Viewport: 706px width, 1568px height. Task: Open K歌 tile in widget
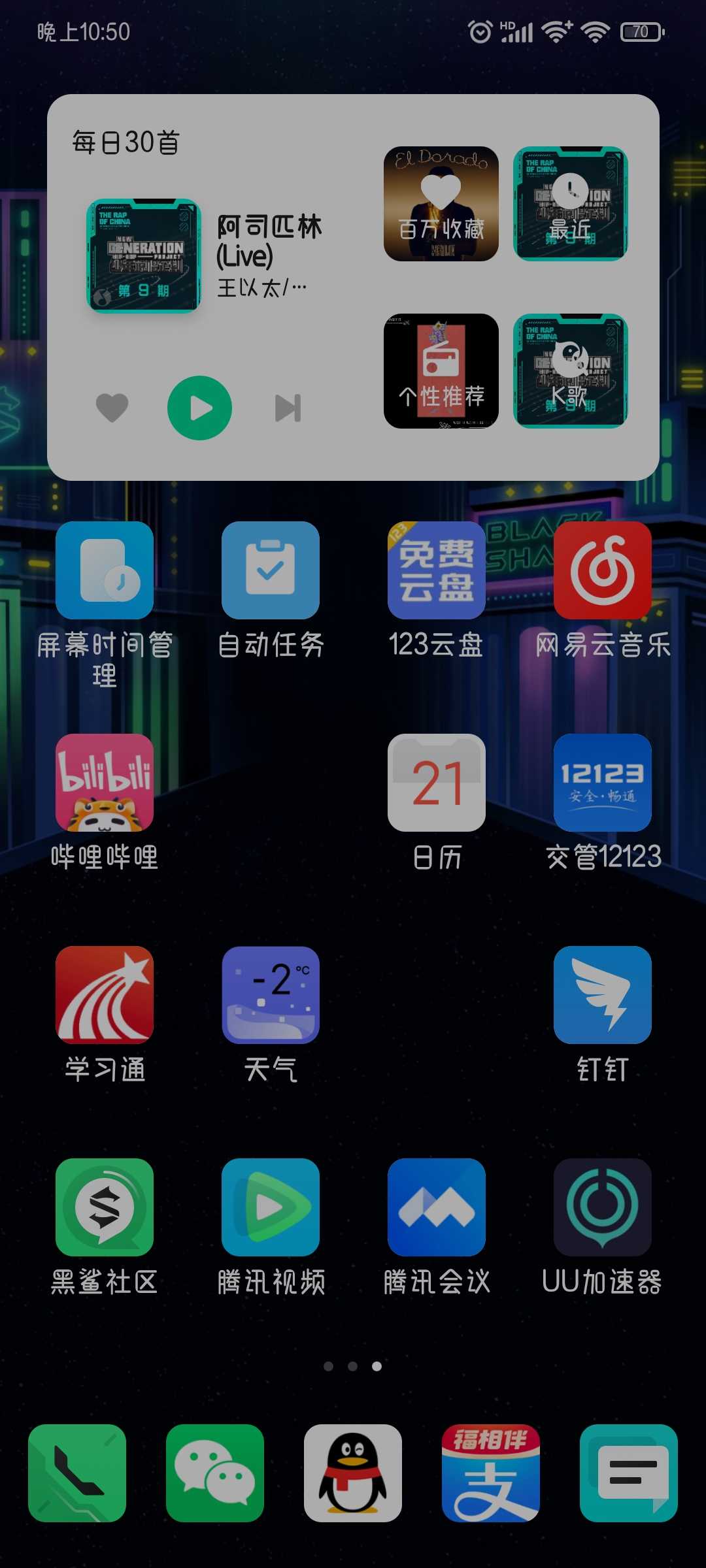tap(571, 371)
